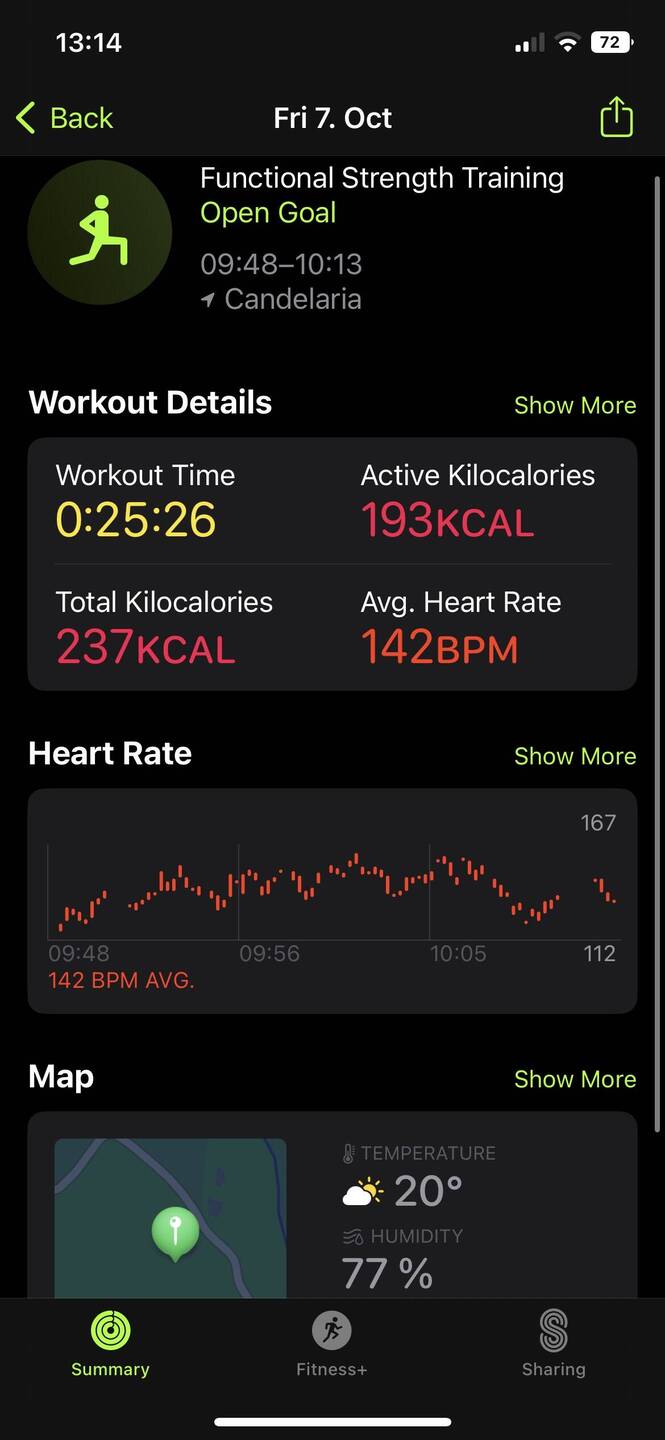Switch to the Summary tab
The width and height of the screenshot is (665, 1440).
click(110, 1345)
